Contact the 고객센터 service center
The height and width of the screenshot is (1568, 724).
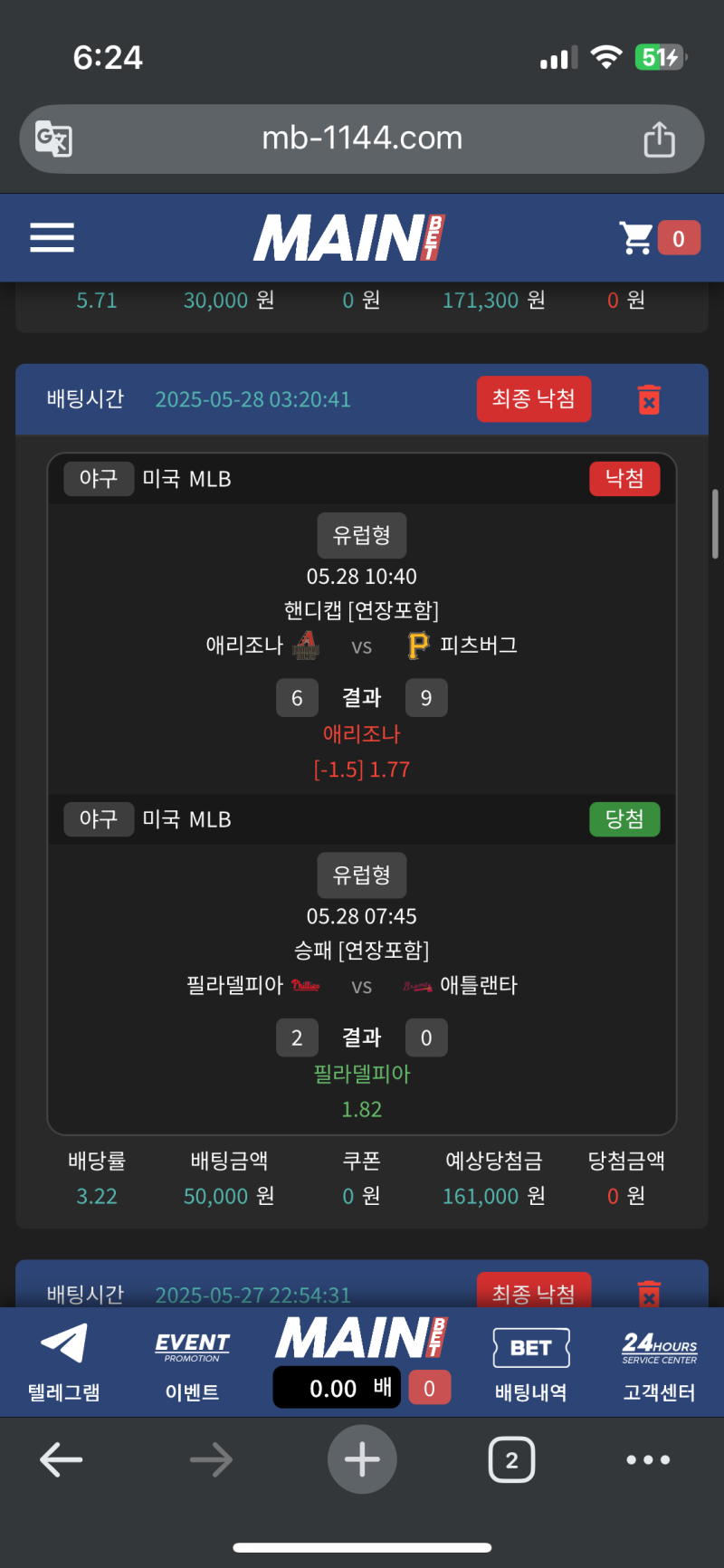point(659,1361)
